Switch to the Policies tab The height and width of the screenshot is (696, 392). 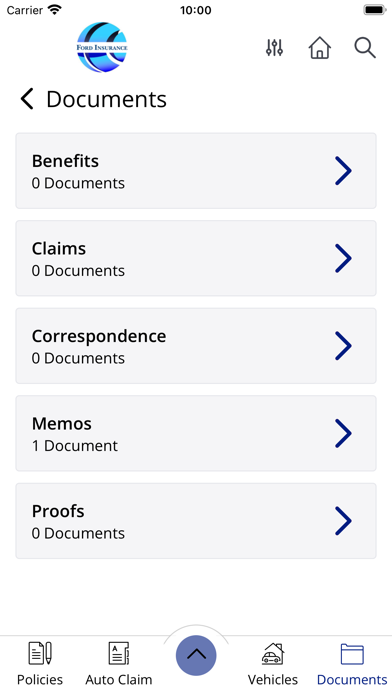coord(40,664)
